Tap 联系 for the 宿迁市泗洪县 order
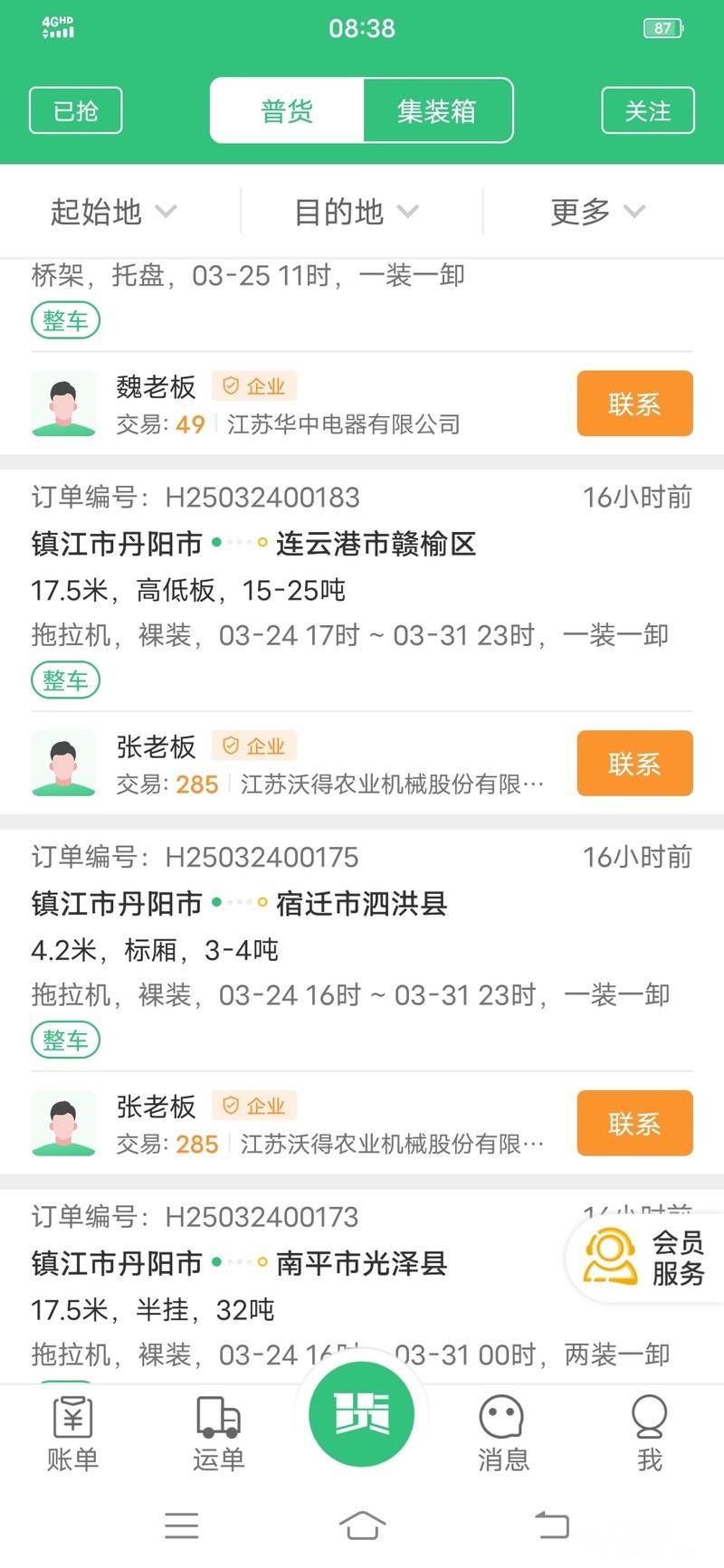This screenshot has width=724, height=1568. pos(634,1124)
